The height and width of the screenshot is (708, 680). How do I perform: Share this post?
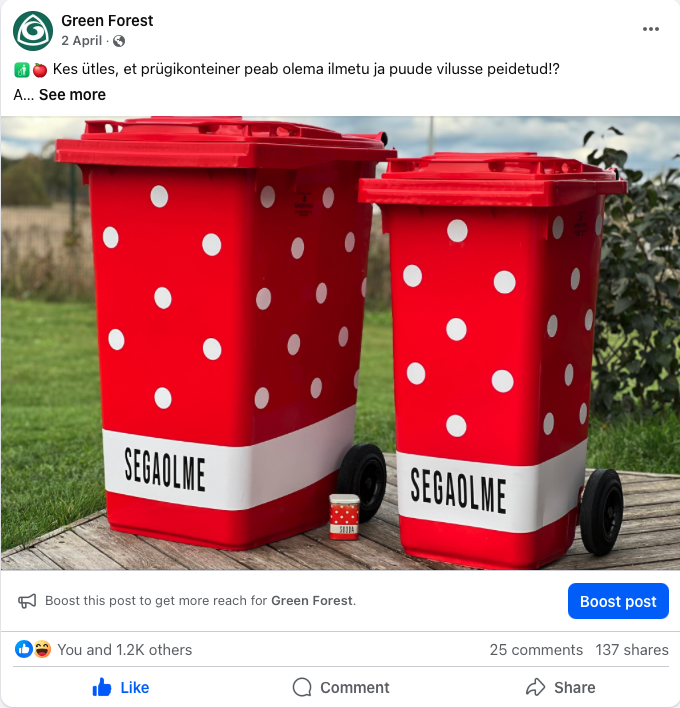tap(560, 687)
